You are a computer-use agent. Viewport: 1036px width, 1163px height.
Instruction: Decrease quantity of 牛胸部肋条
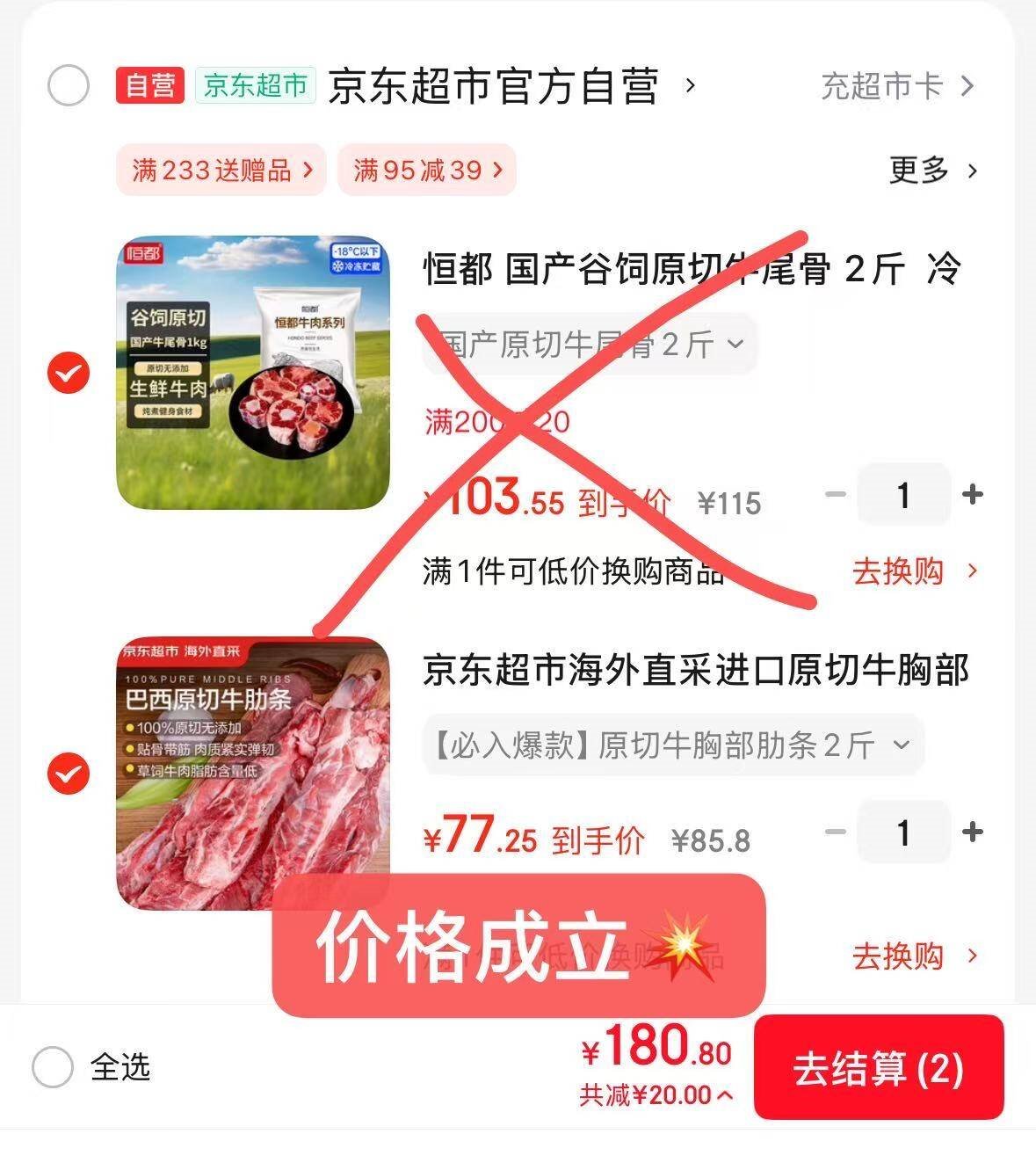click(836, 832)
